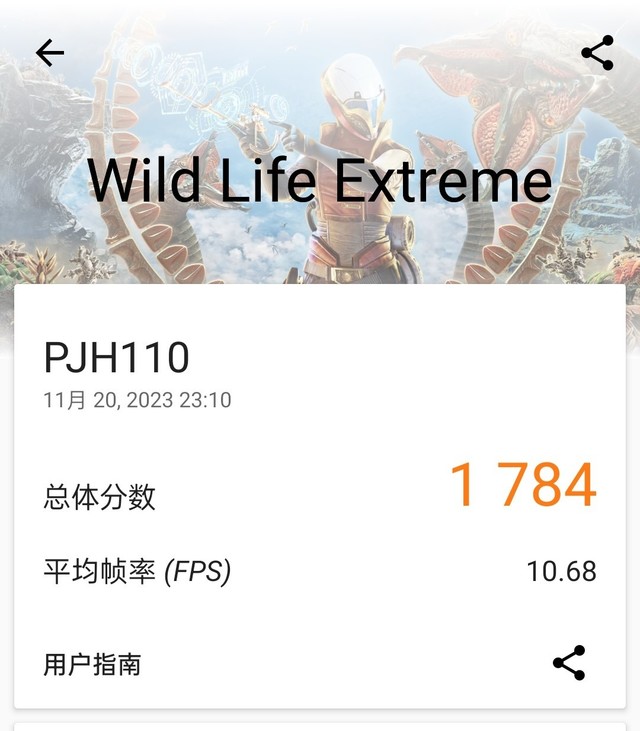Share the Wild Life Extreme result from the header
This screenshot has width=640, height=731.
(597, 53)
